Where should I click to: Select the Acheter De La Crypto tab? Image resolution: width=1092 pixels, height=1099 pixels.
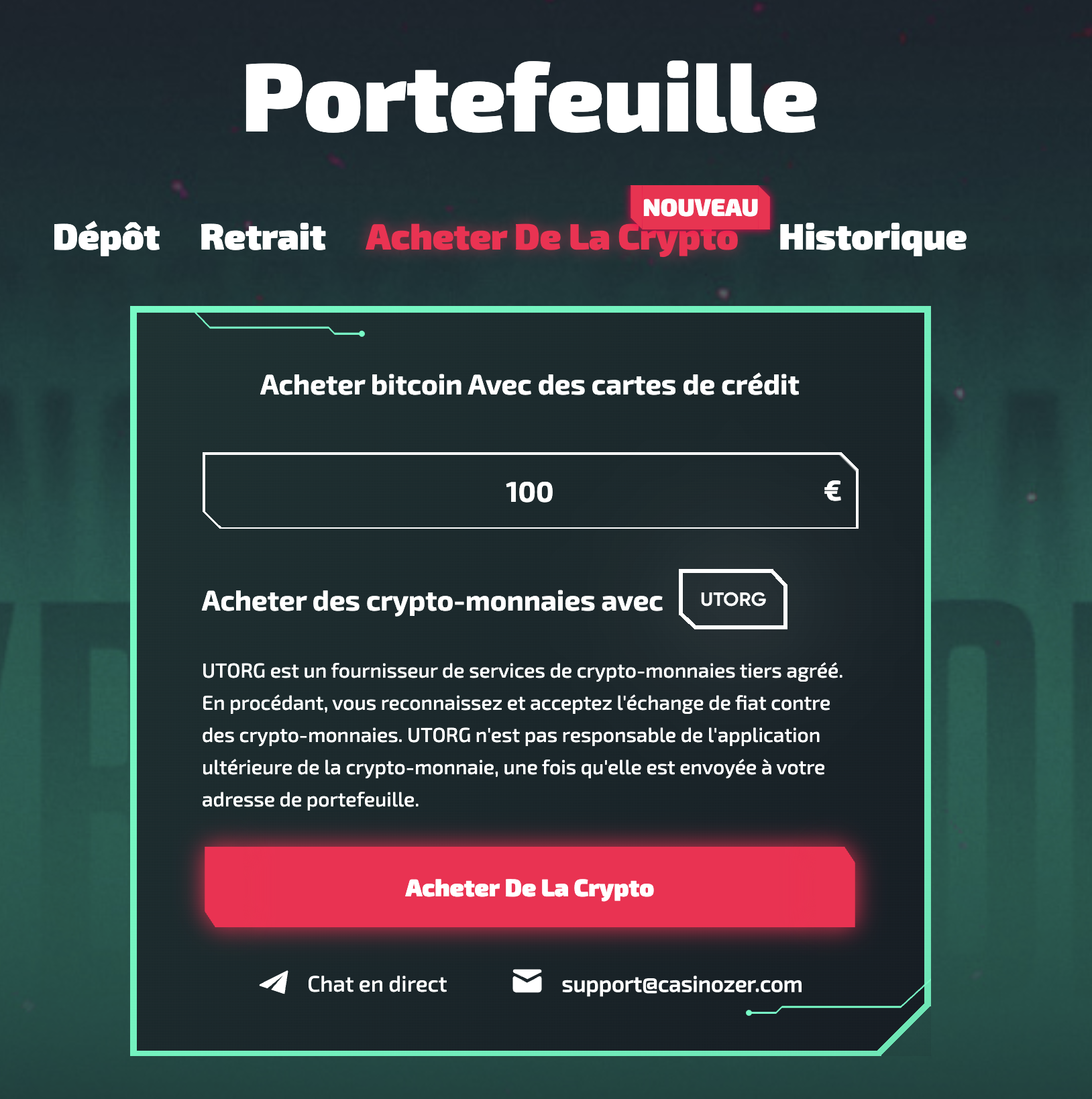click(551, 238)
